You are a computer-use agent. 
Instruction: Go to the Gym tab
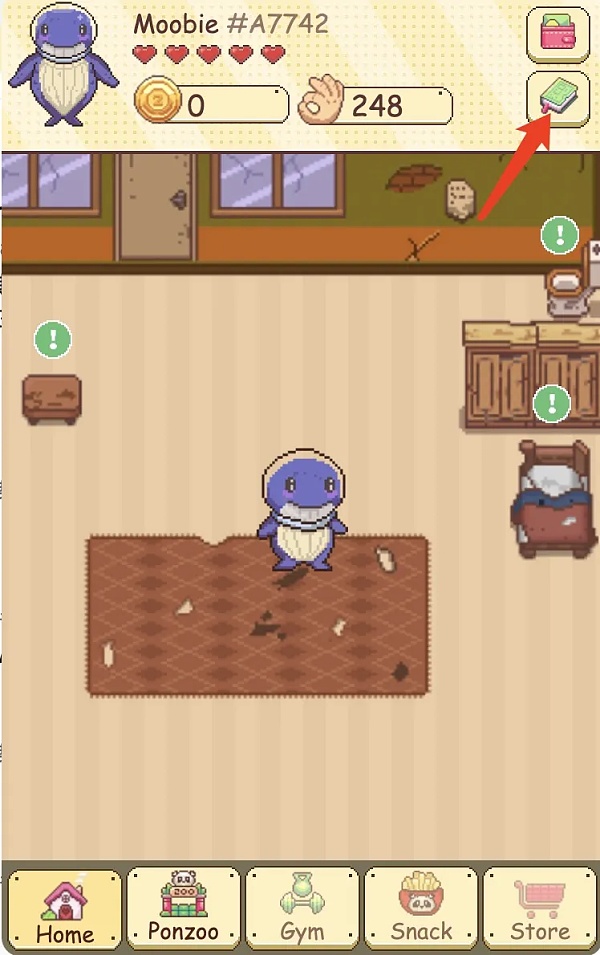pyautogui.click(x=302, y=907)
